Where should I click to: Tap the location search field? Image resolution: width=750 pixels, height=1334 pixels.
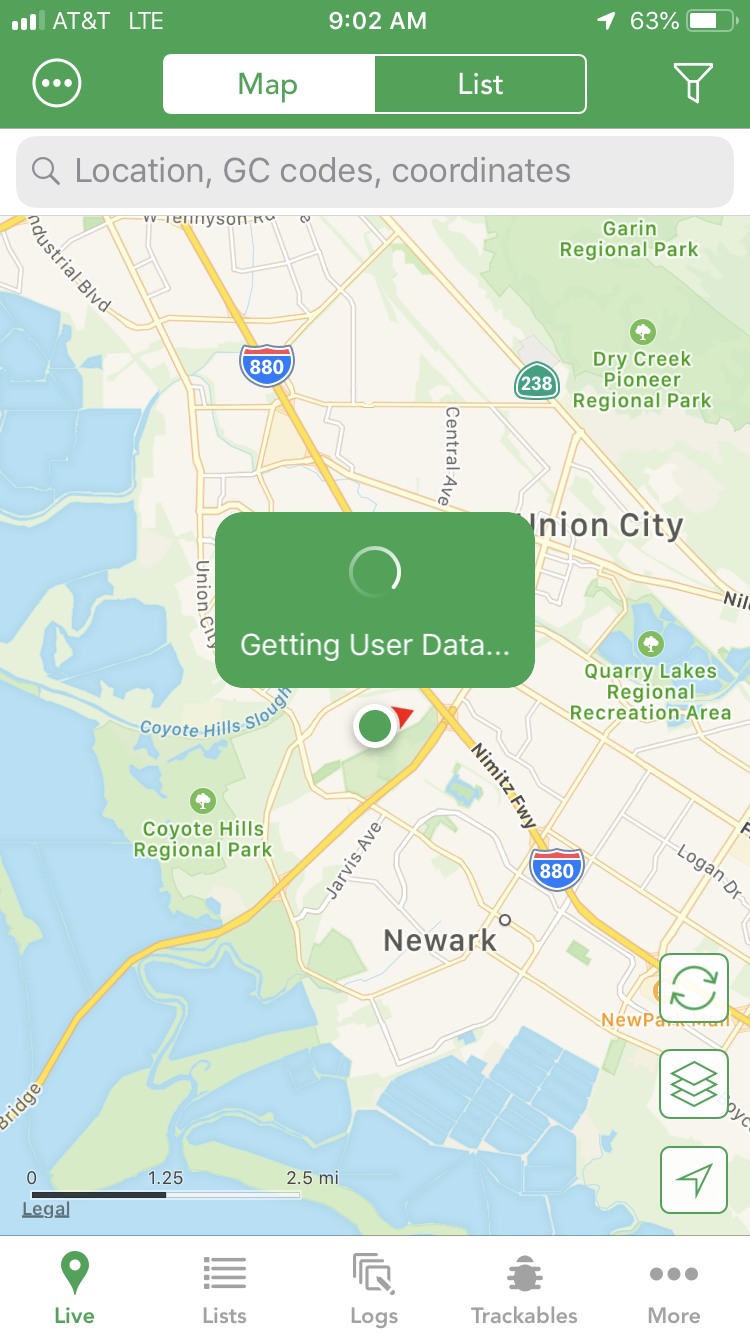point(375,171)
